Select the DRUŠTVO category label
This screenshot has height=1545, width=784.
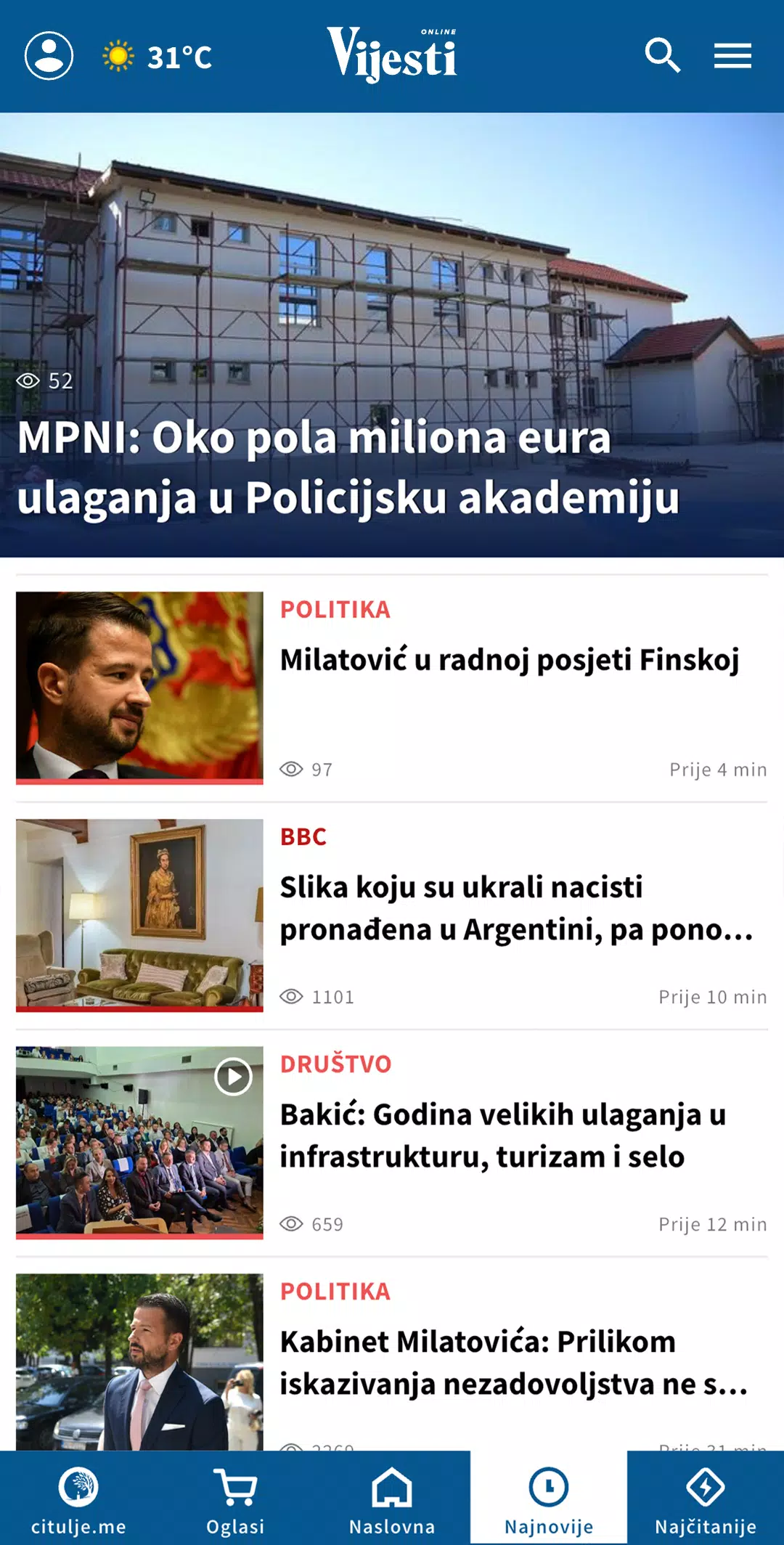click(x=335, y=1063)
